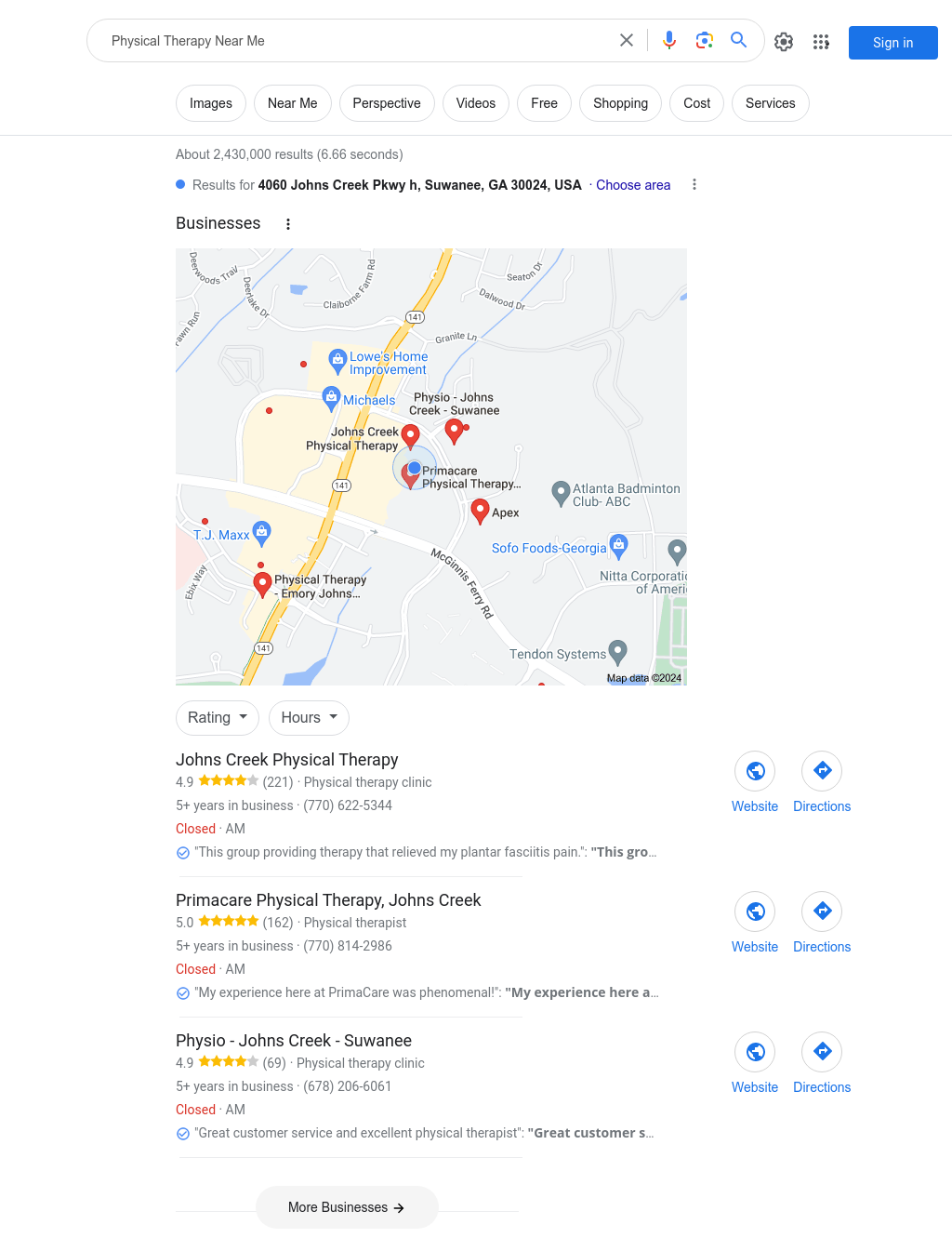Apply the Services filter chip
The image size is (952, 1251).
coord(770,103)
